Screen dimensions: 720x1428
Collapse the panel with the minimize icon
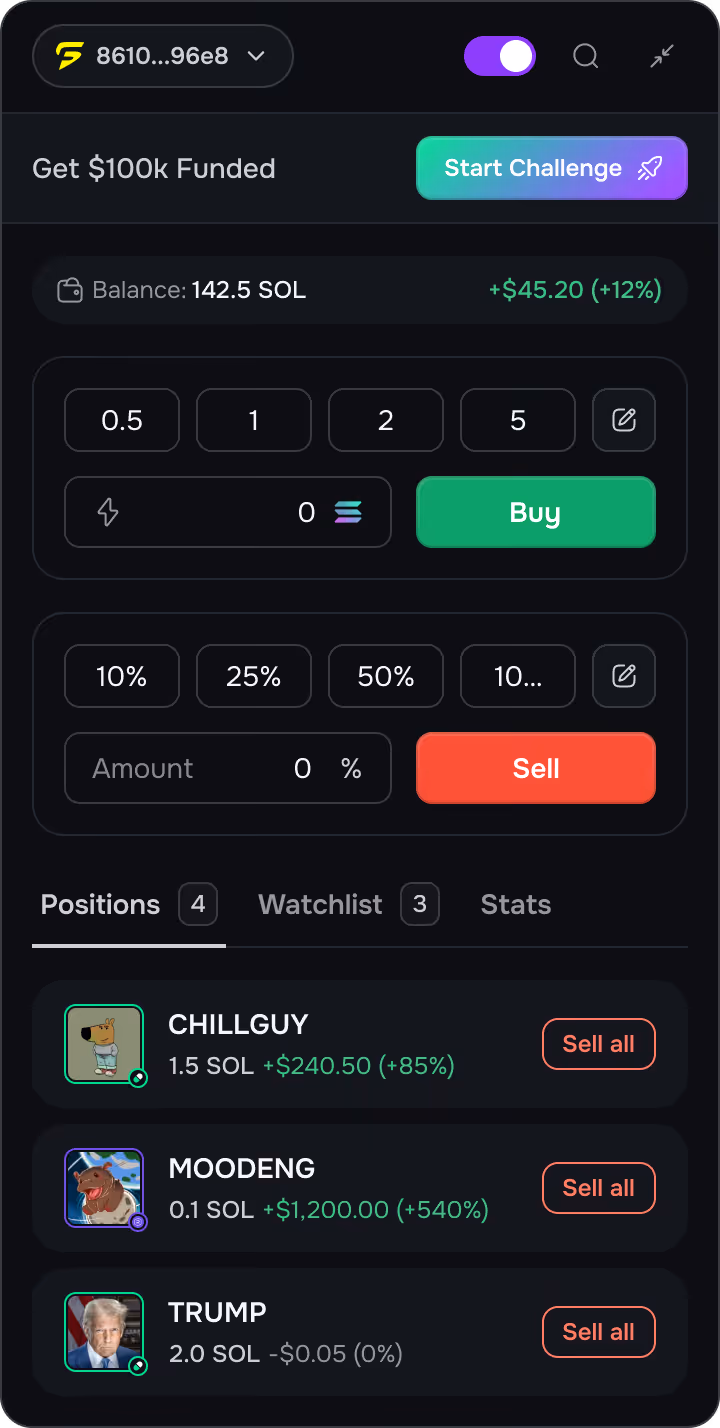(661, 56)
